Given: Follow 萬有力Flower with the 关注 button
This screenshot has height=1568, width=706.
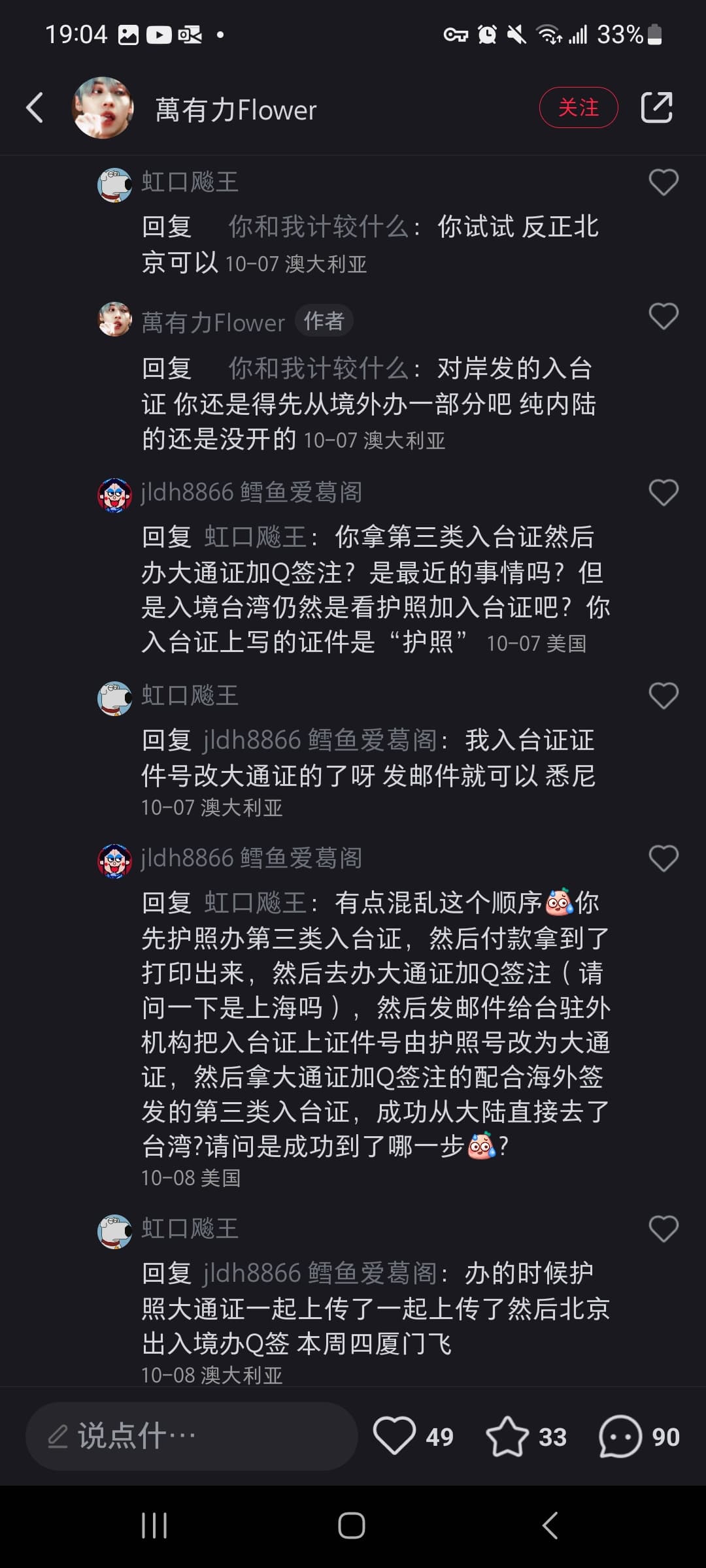Looking at the screenshot, I should coord(578,108).
